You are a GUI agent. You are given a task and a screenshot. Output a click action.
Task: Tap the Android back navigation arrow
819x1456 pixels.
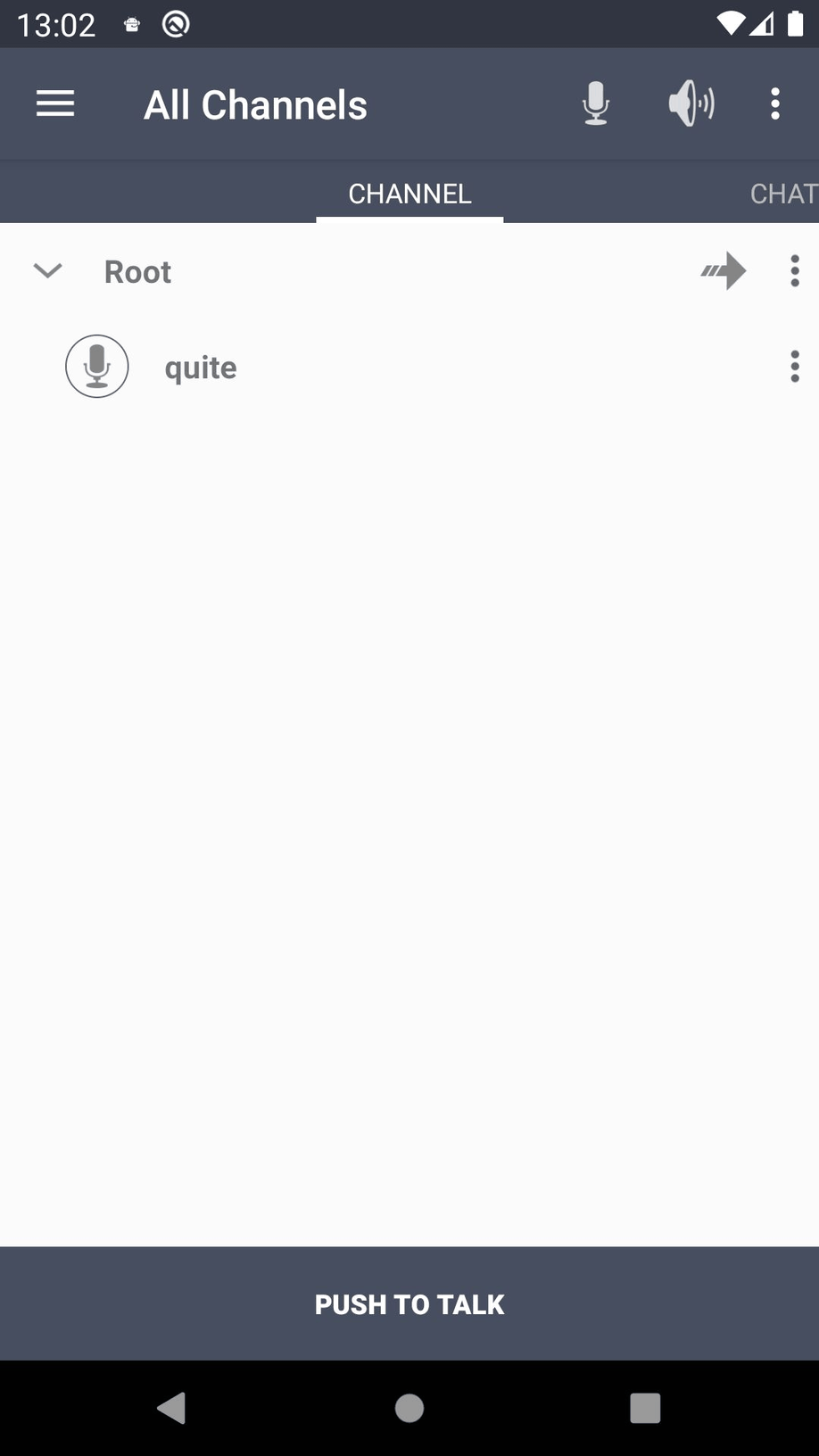171,1408
